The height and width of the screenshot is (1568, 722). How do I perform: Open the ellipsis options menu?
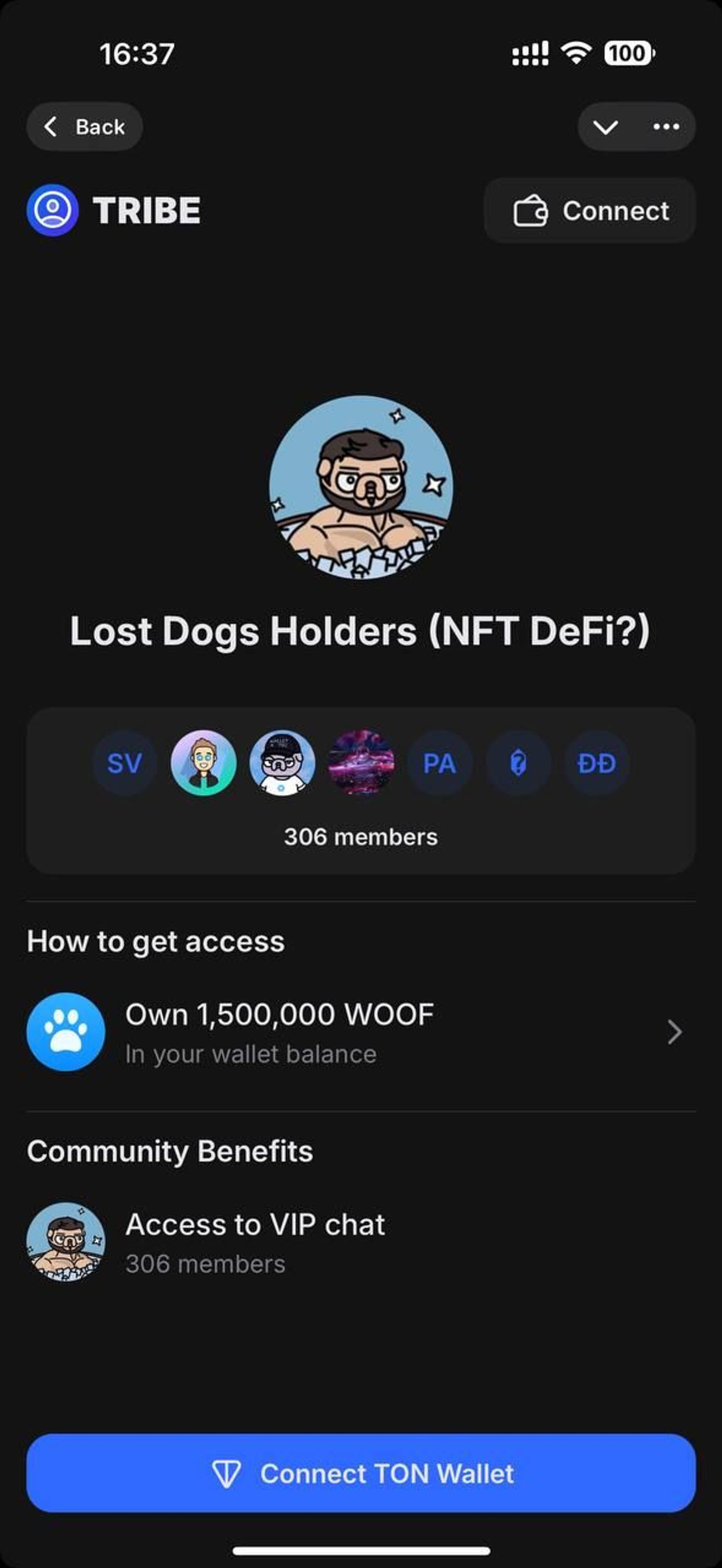[666, 126]
